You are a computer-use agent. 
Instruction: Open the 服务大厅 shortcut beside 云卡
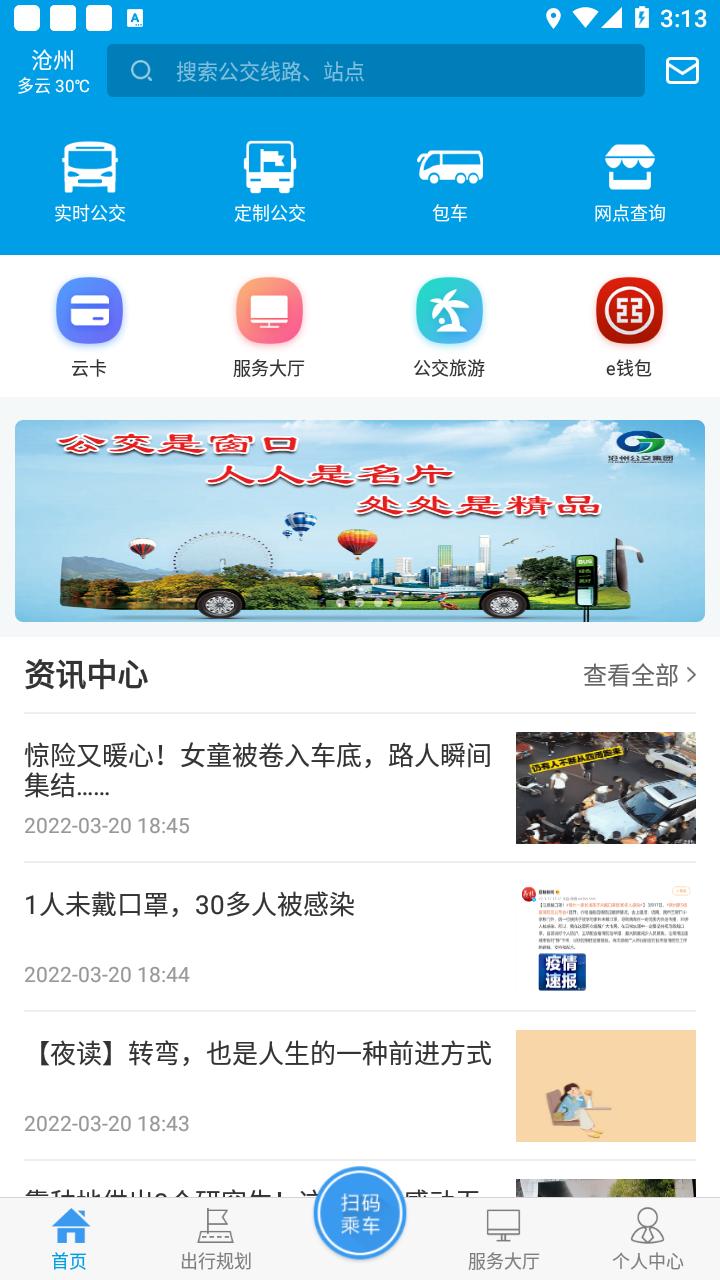point(269,327)
